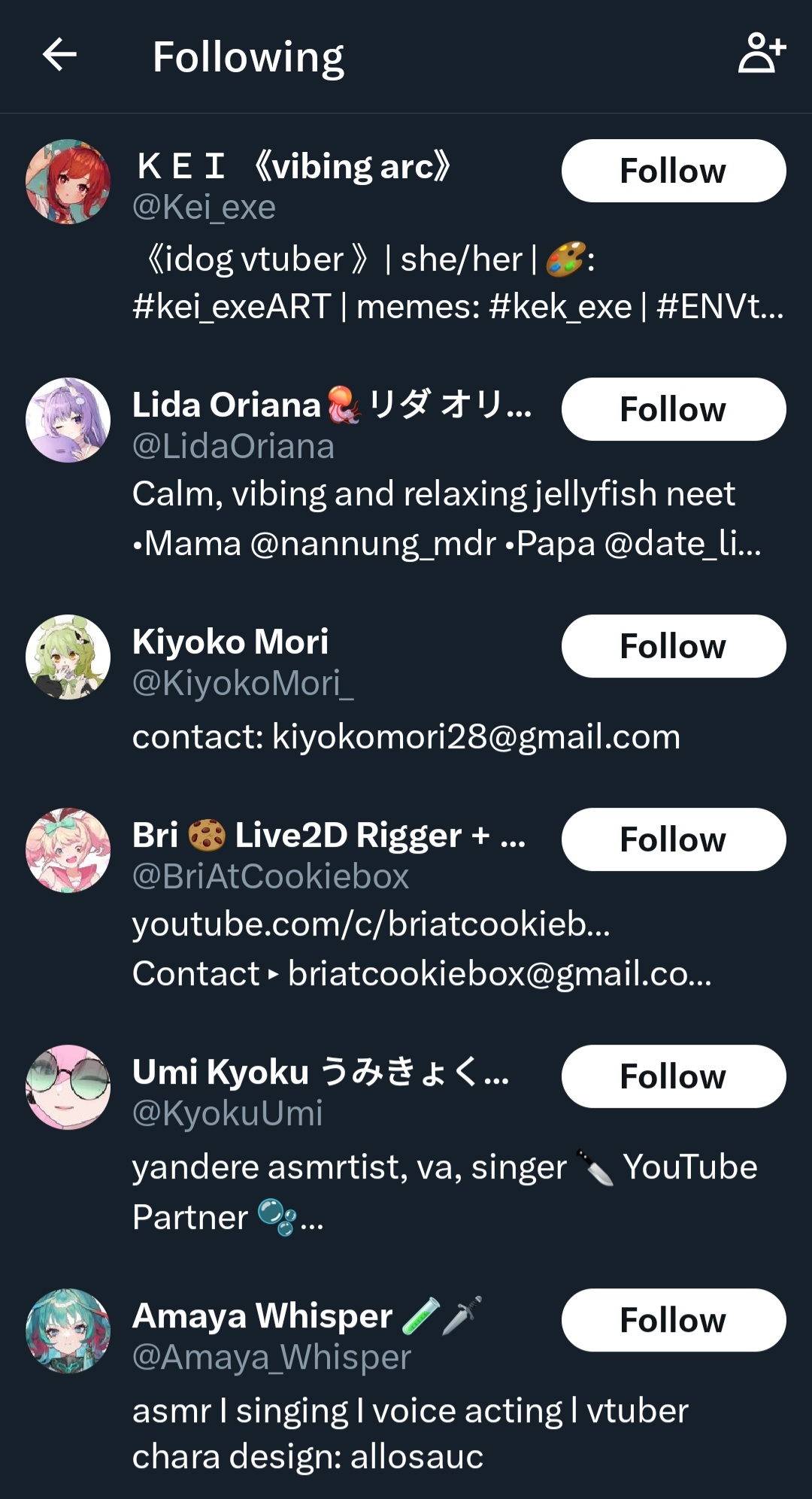View Lida Oriana's profile picture
The height and width of the screenshot is (1499, 812).
(x=68, y=420)
